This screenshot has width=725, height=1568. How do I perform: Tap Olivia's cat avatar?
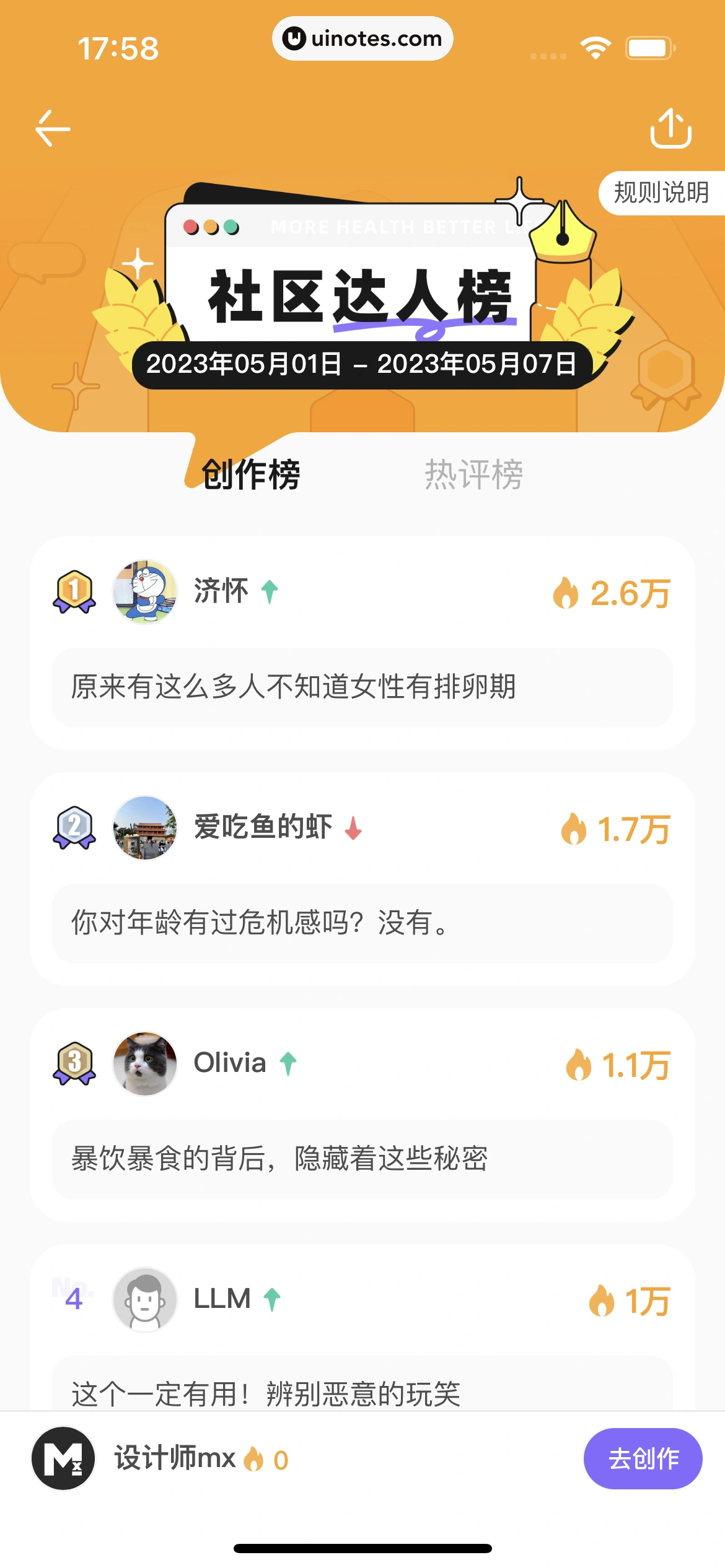pyautogui.click(x=145, y=1063)
